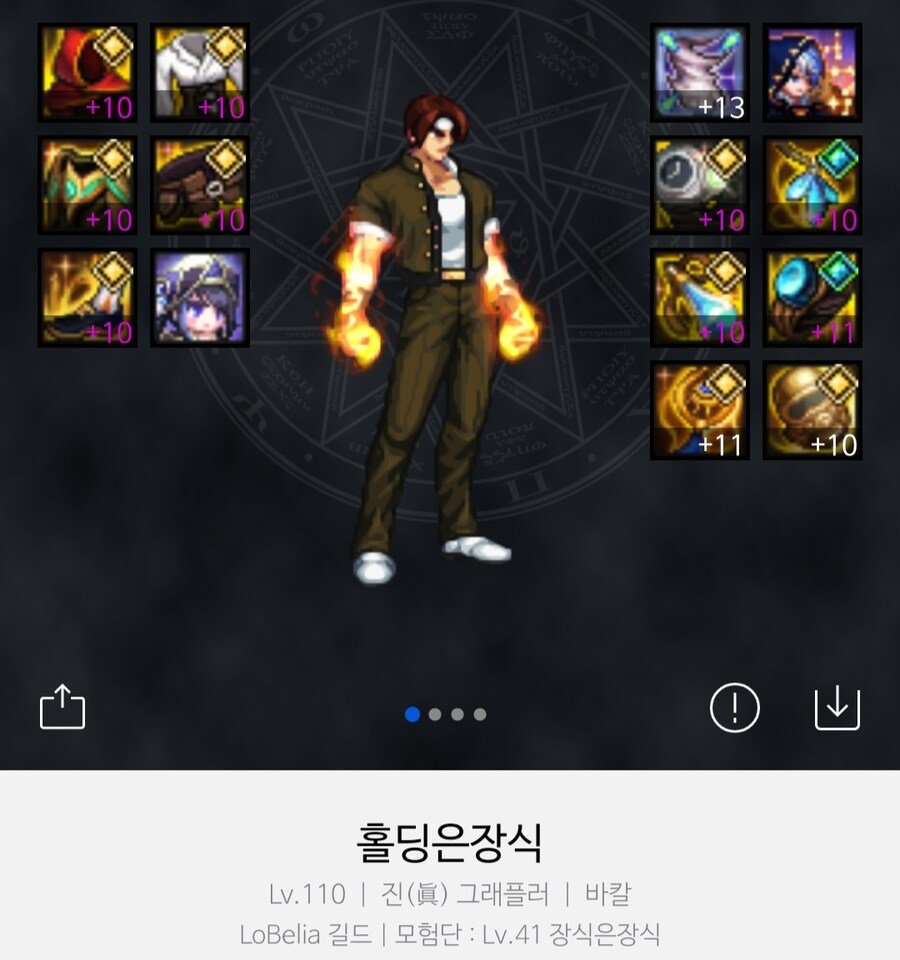Image resolution: width=900 pixels, height=960 pixels.
Task: Open the exclamation info icon
Action: [x=734, y=708]
